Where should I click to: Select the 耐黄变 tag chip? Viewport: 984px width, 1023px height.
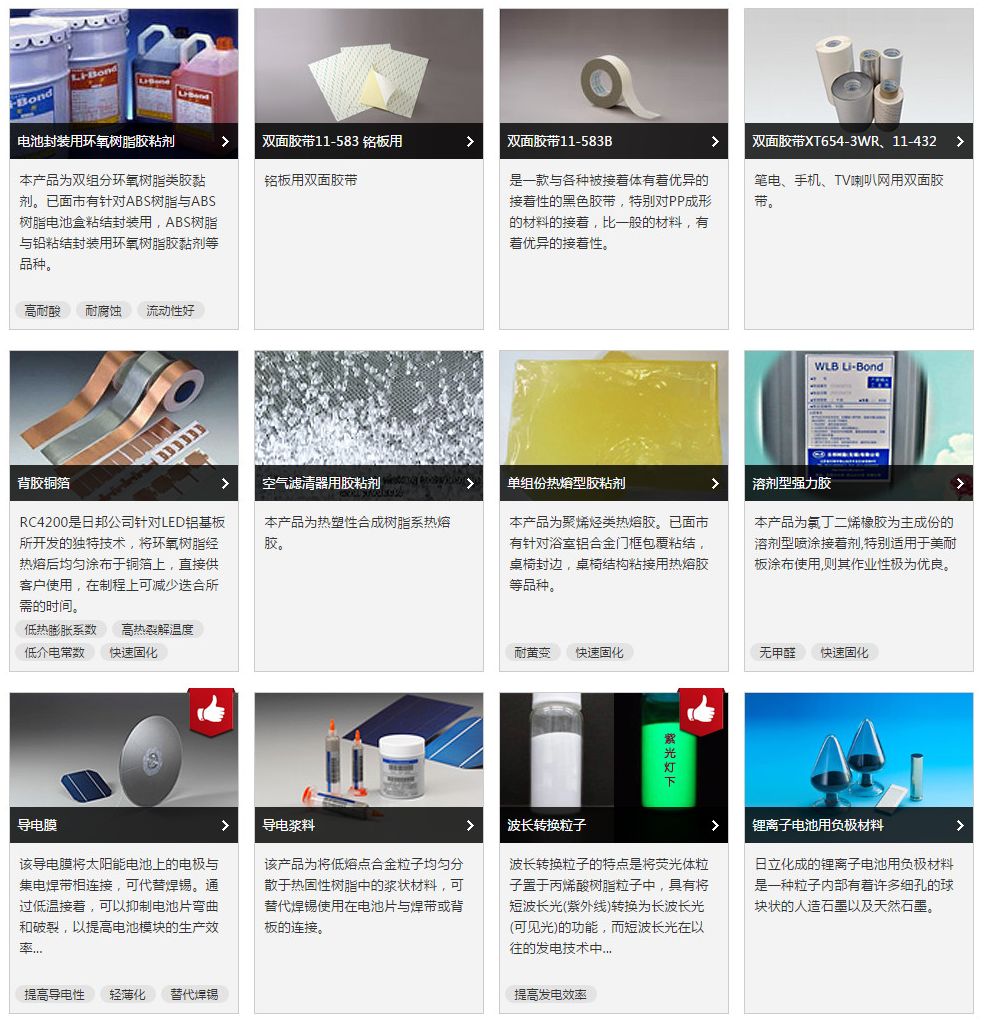pos(532,652)
